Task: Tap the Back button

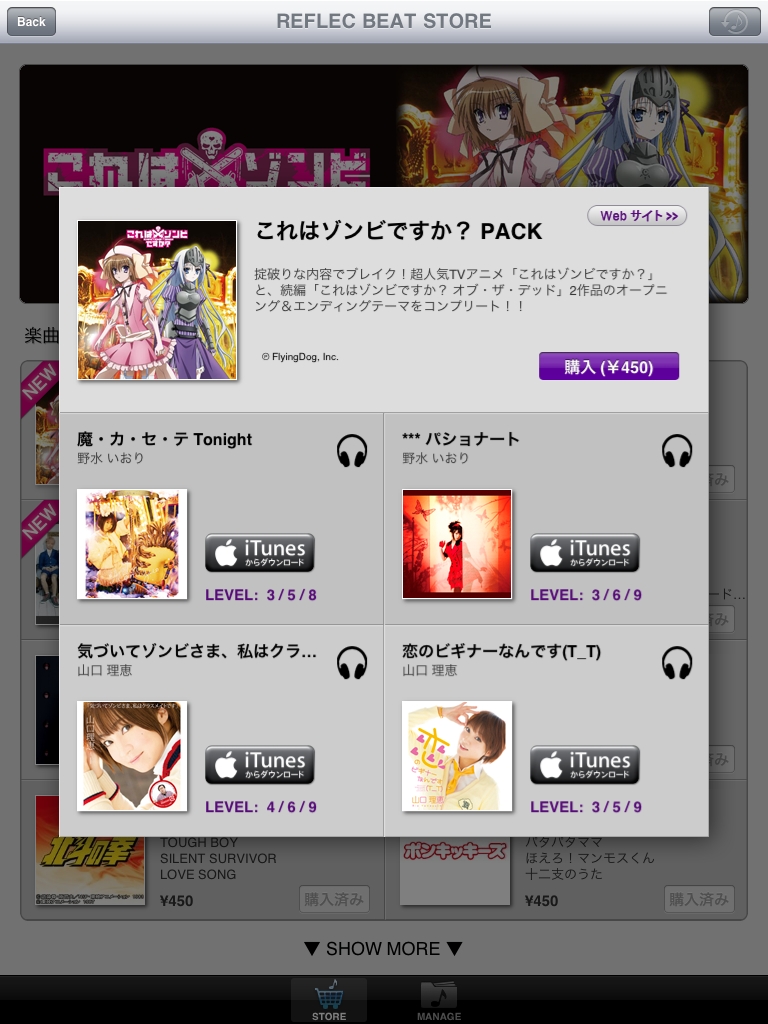Action: [31, 21]
